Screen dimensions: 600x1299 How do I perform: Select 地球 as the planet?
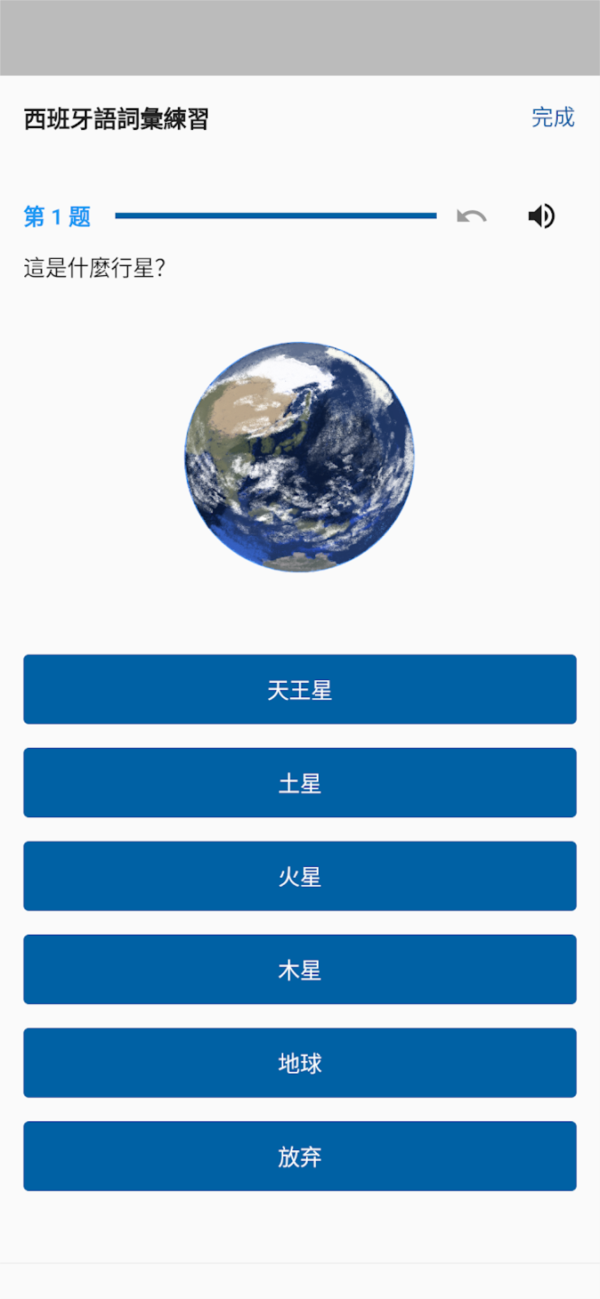[x=300, y=1062]
